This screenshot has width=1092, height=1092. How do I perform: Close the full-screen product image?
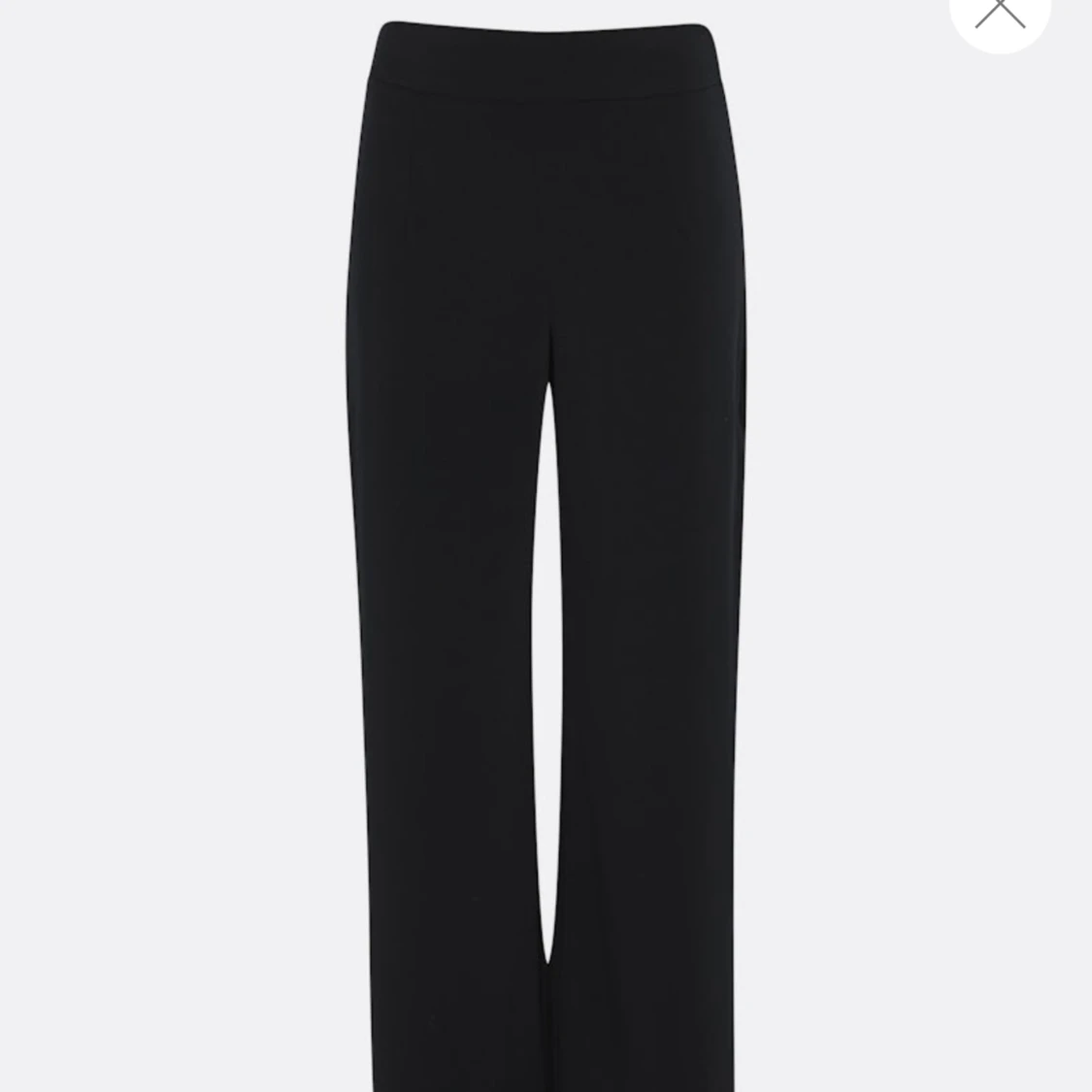tap(1000, 12)
